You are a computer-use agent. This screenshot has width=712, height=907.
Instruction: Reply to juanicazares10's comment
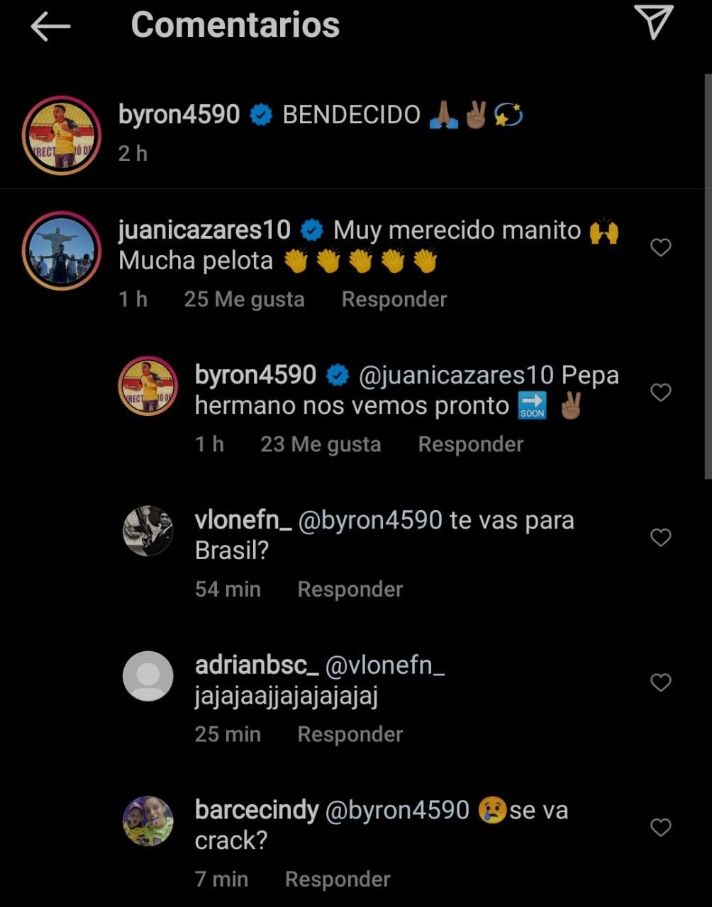coord(394,299)
